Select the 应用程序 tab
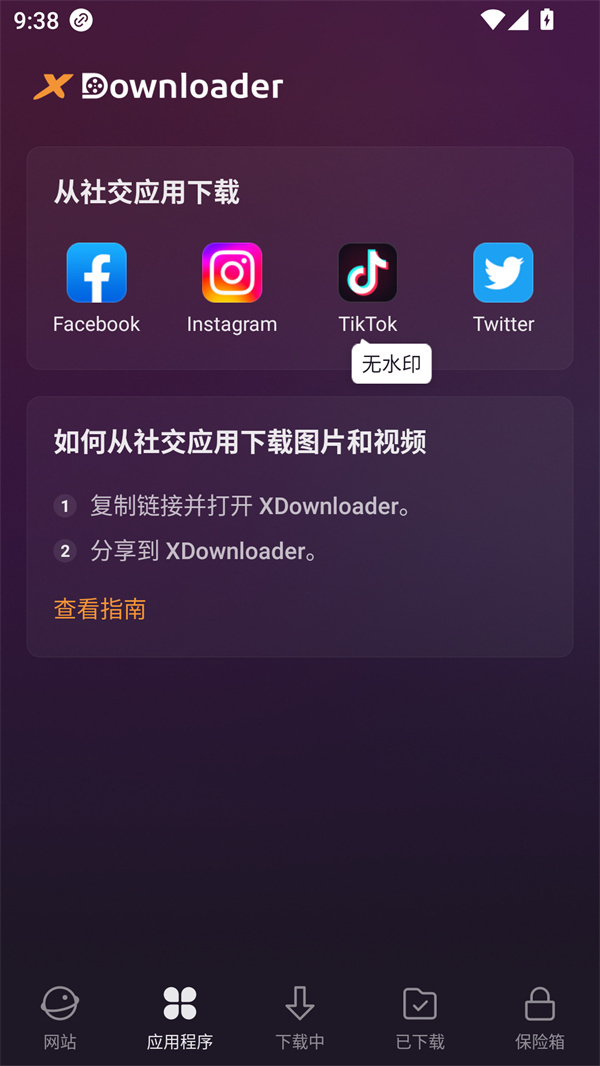Screen dimensions: 600x1066 180,1017
